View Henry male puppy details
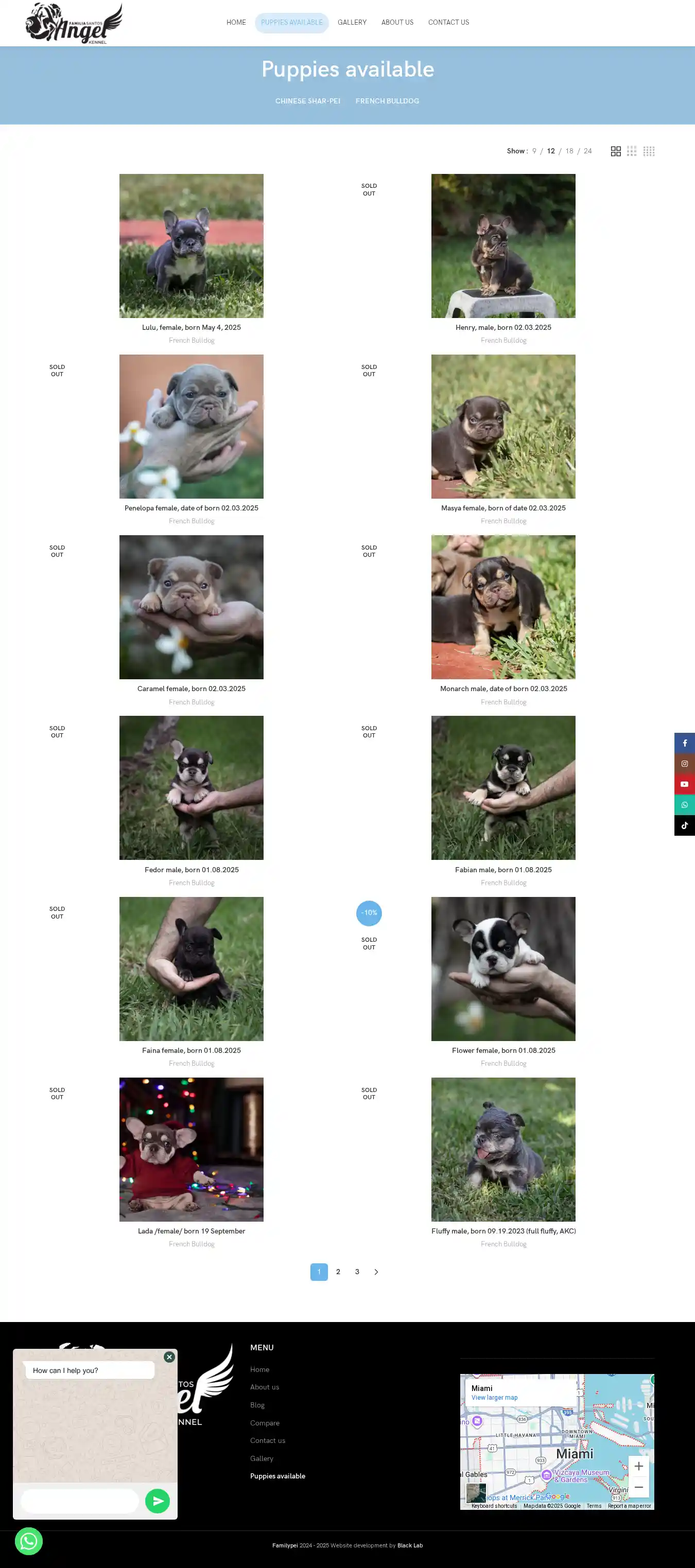The image size is (695, 1568). click(503, 246)
